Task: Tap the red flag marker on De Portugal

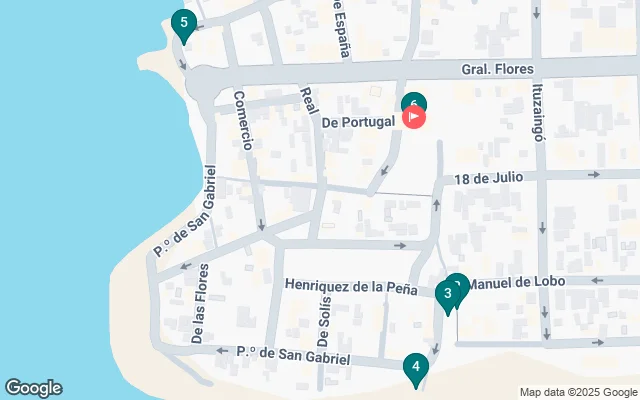Action: coord(415,118)
